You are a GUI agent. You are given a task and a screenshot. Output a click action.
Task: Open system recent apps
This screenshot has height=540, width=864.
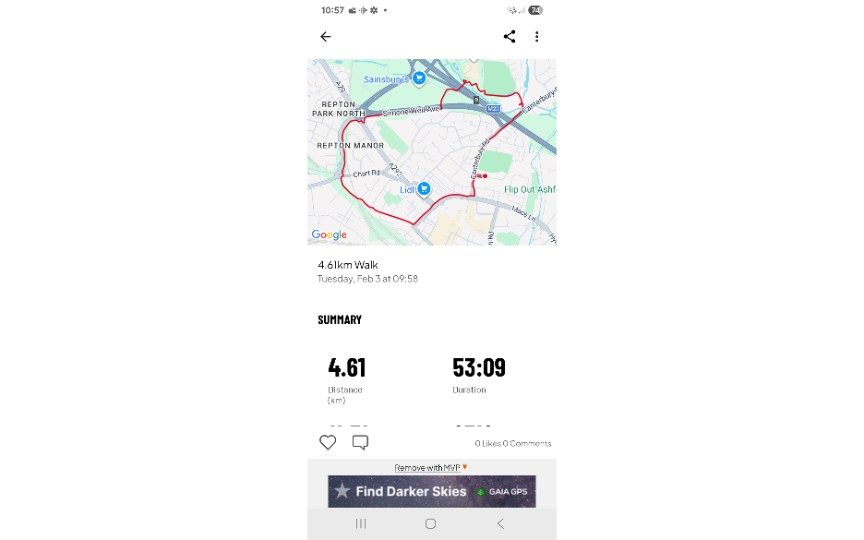point(361,524)
